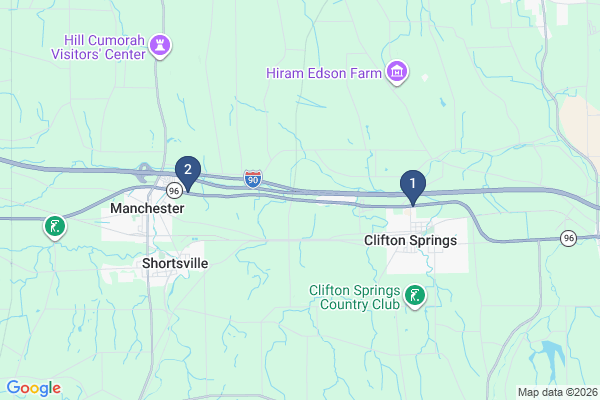Viewport: 600px width, 400px height.
Task: Open Hill Cumorah Visitors' Center place pin
Action: point(160,45)
